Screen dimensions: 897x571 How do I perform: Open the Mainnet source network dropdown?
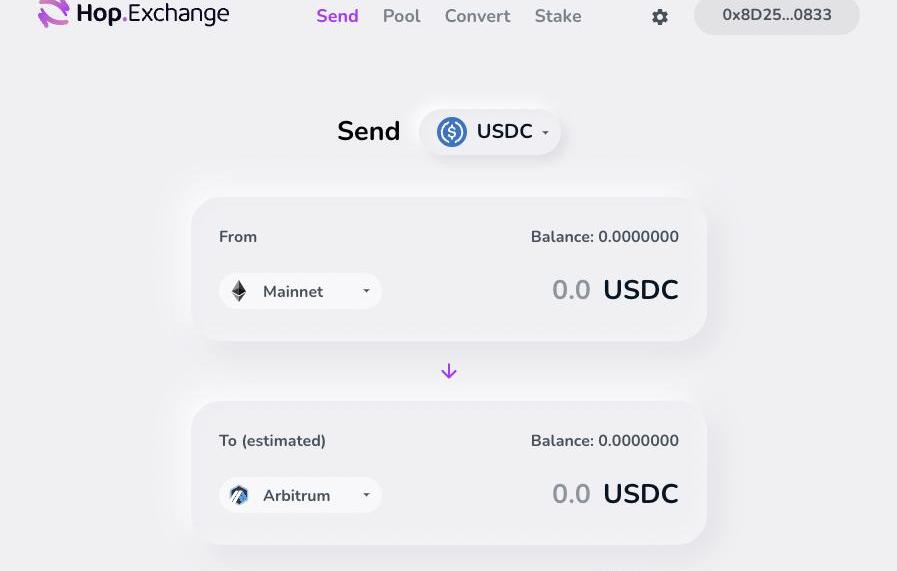(x=300, y=291)
